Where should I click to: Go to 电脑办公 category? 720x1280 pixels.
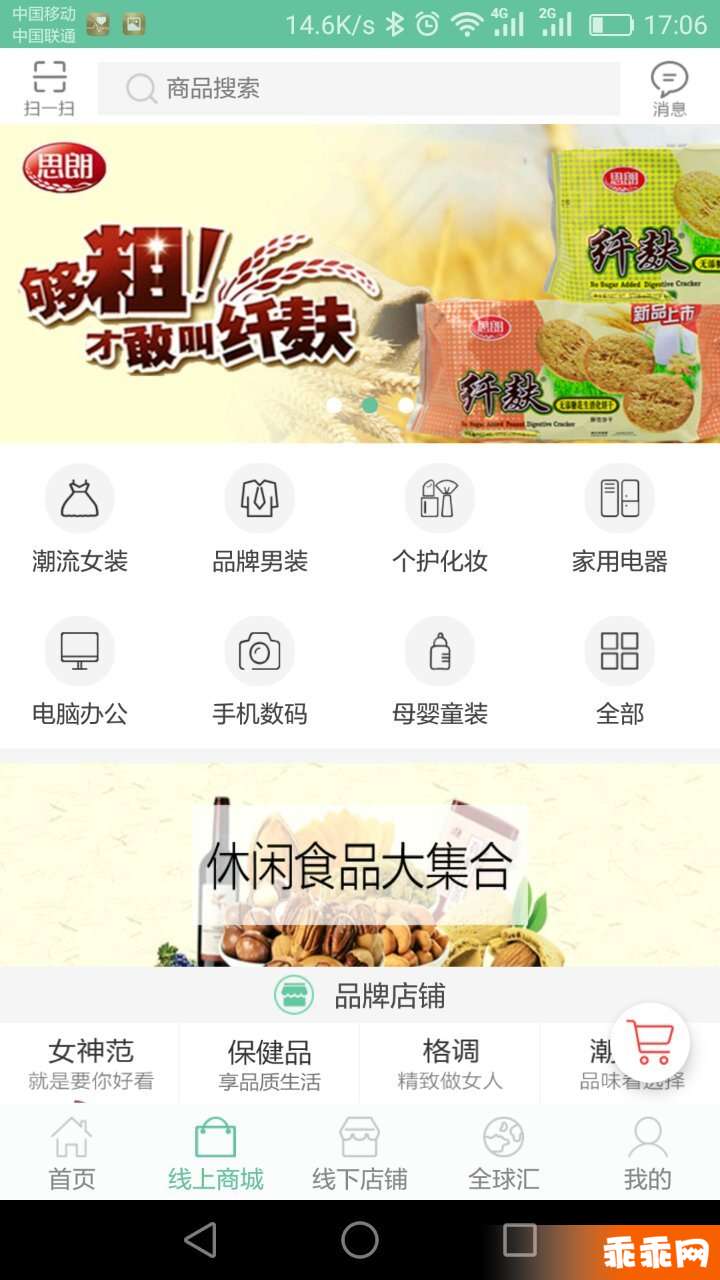pos(80,672)
